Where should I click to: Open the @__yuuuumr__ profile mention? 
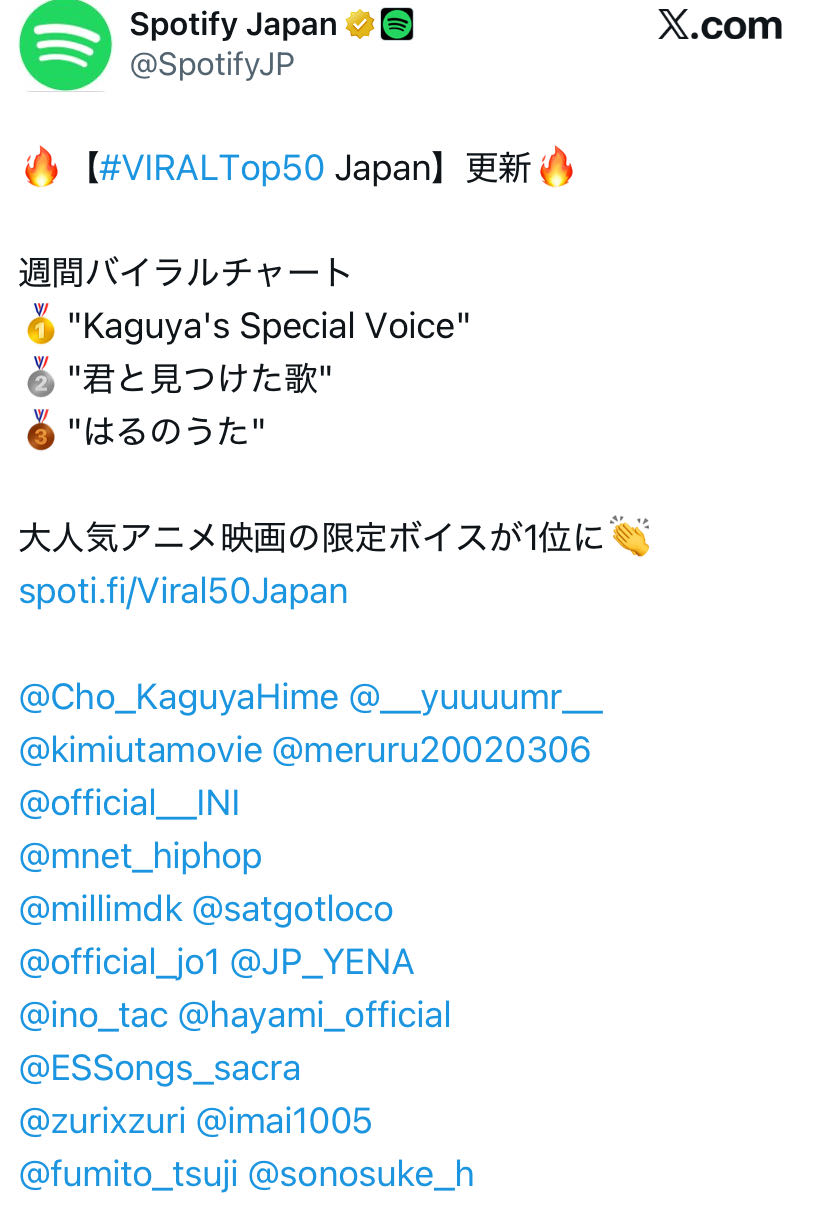click(476, 697)
